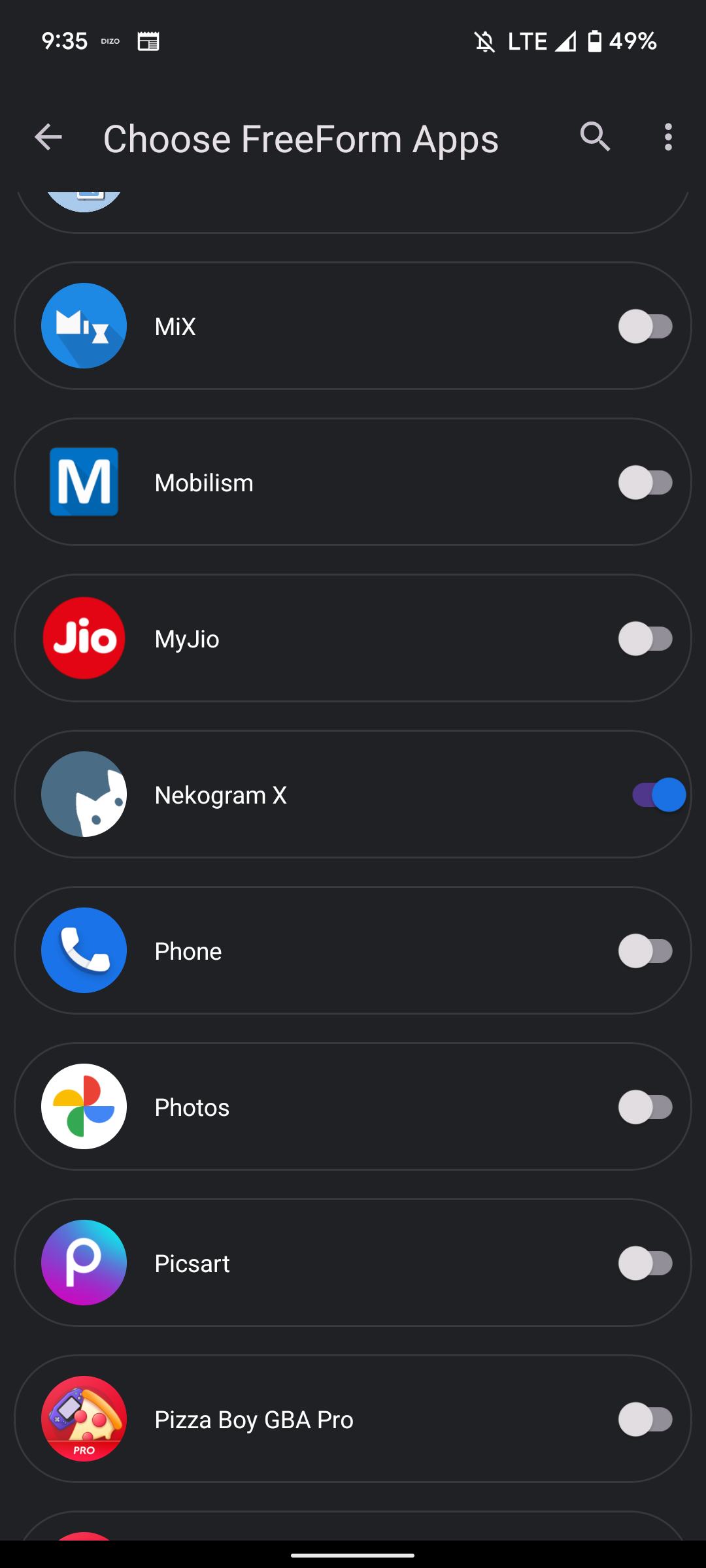Open search for FreeForm apps
Image resolution: width=706 pixels, height=1568 pixels.
pyautogui.click(x=595, y=137)
